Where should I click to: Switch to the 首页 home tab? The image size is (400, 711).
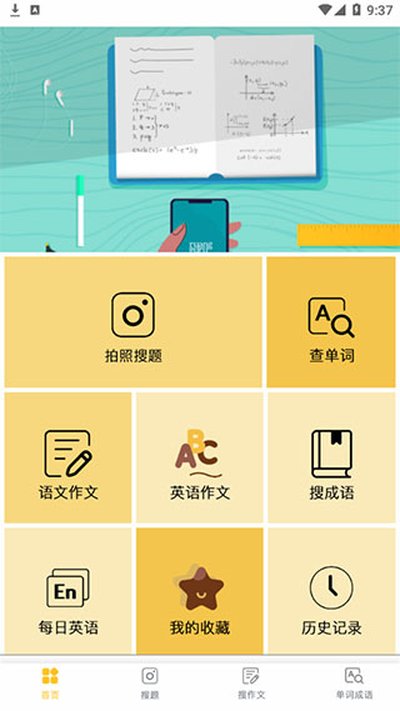click(50, 683)
